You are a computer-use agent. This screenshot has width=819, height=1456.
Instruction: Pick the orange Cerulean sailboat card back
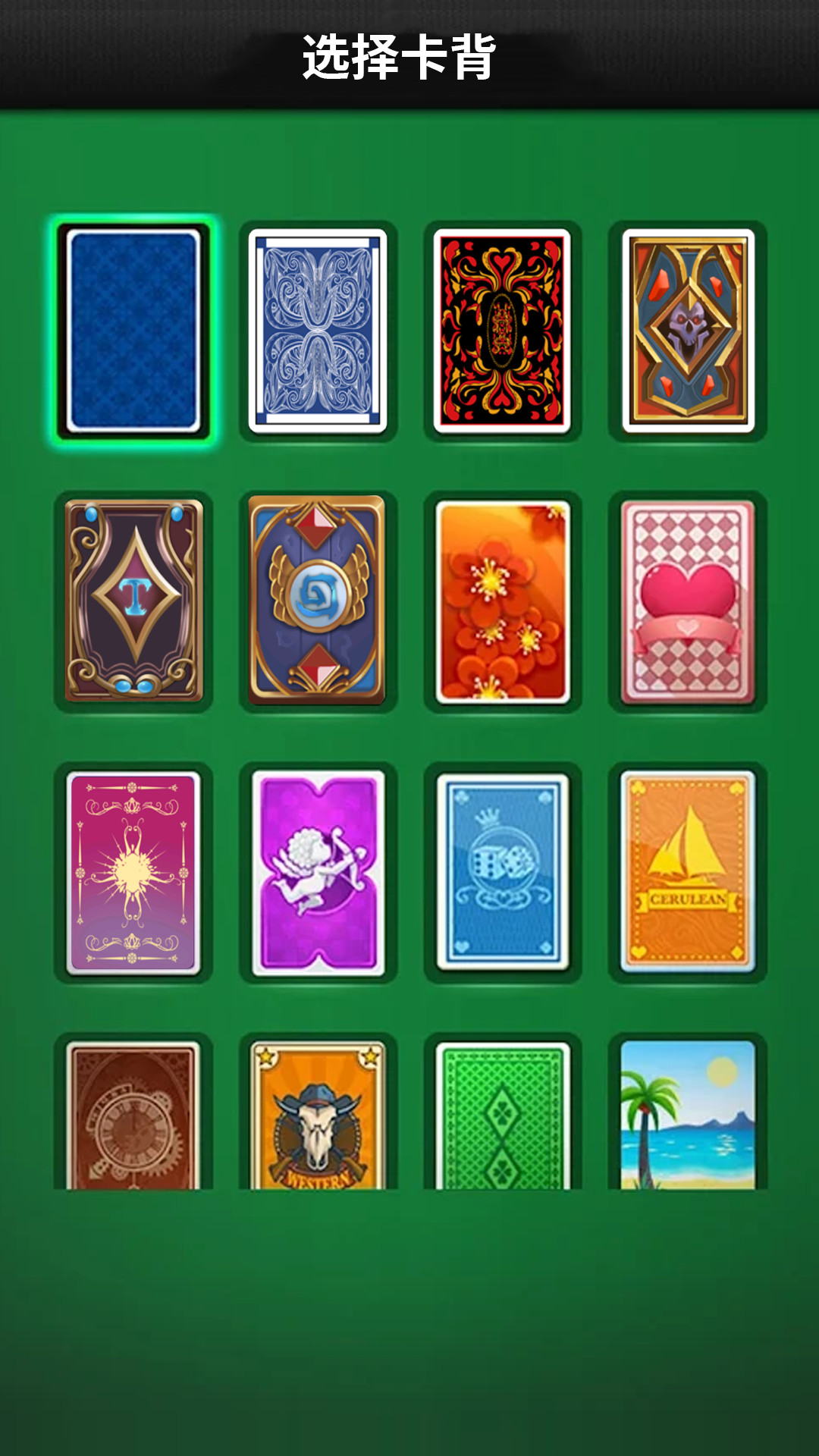(688, 872)
